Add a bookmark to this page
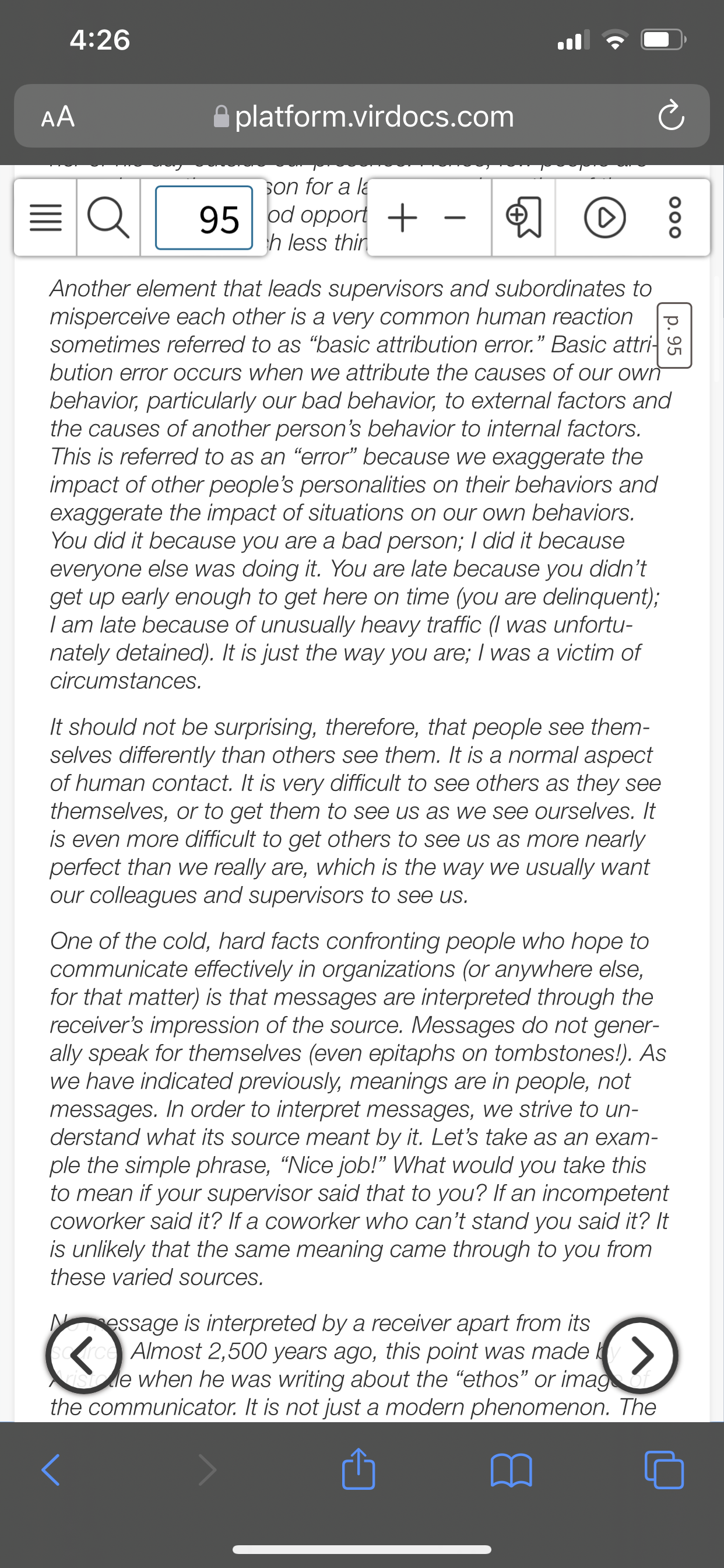This screenshot has width=724, height=1568. tap(524, 218)
